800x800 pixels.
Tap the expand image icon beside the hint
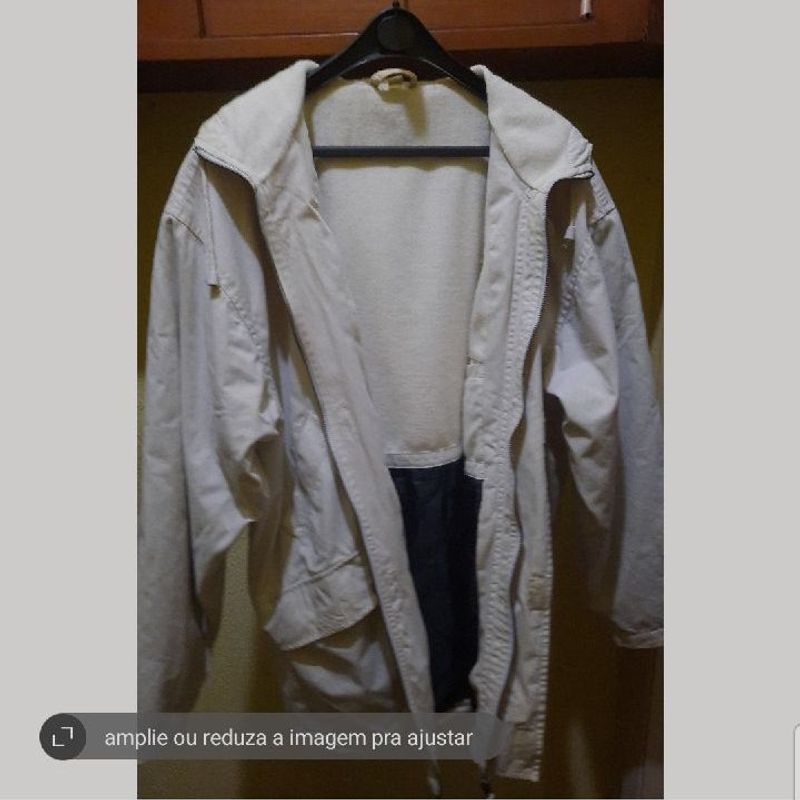[x=63, y=737]
